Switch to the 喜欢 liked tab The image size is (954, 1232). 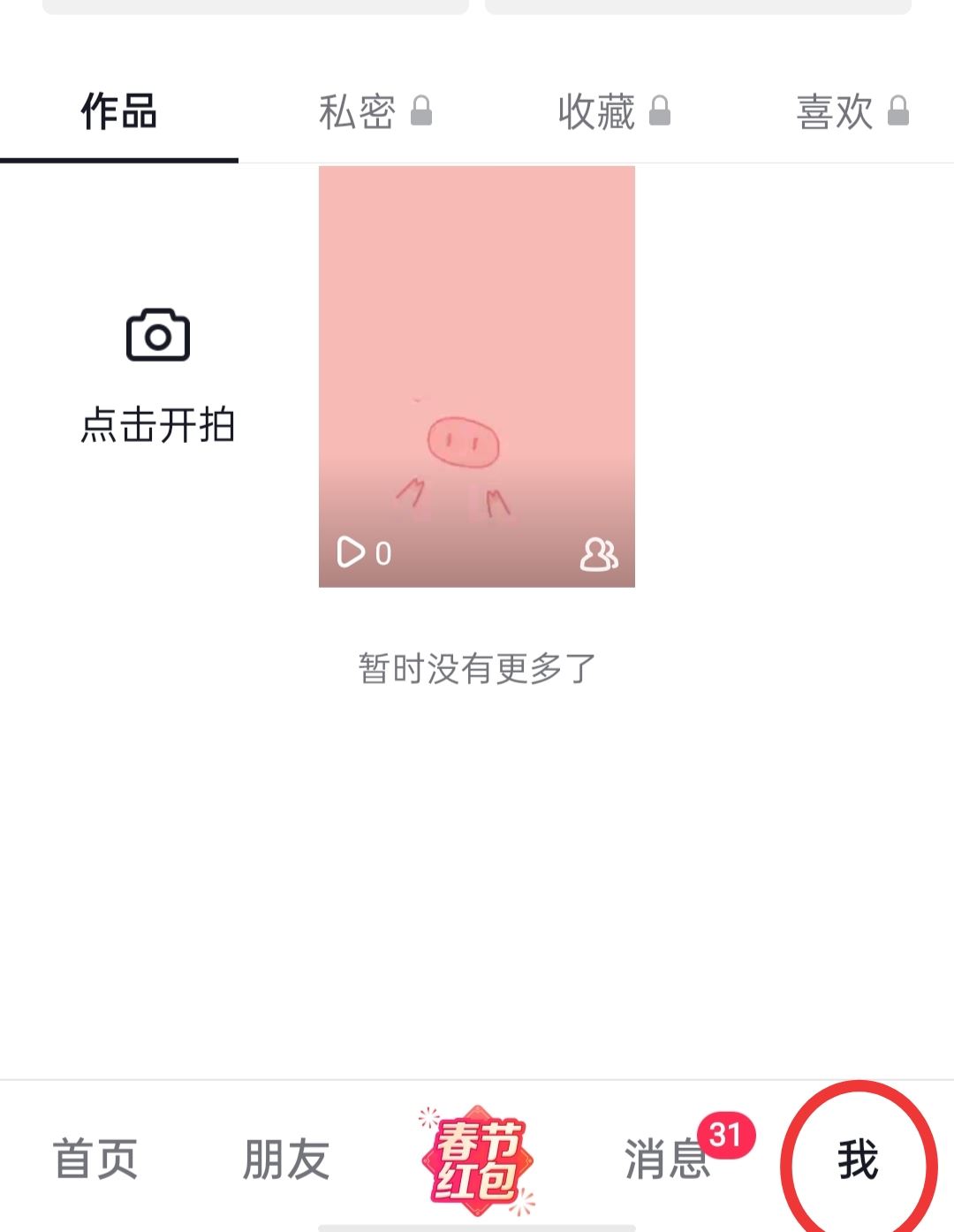(x=833, y=110)
